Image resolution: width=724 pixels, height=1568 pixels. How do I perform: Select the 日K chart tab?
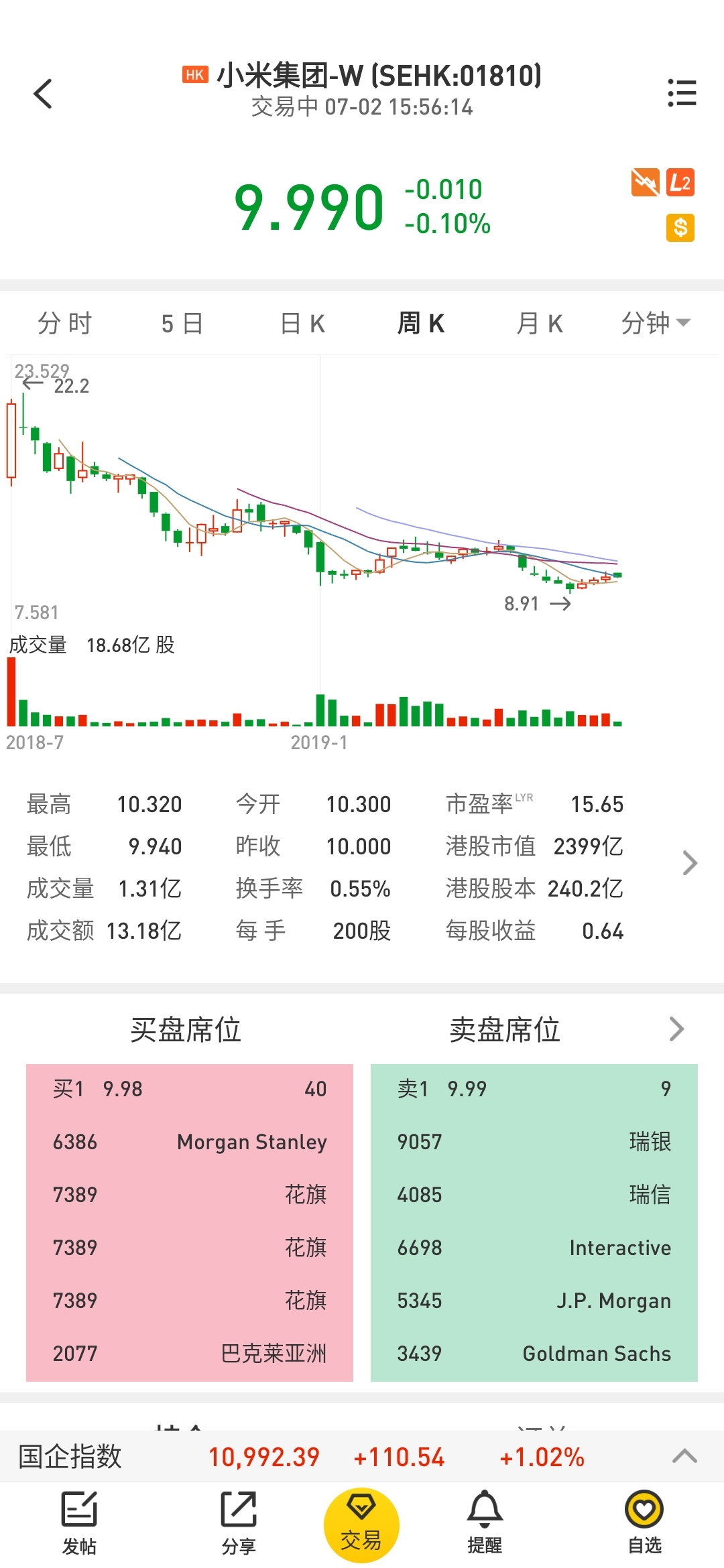pos(302,324)
